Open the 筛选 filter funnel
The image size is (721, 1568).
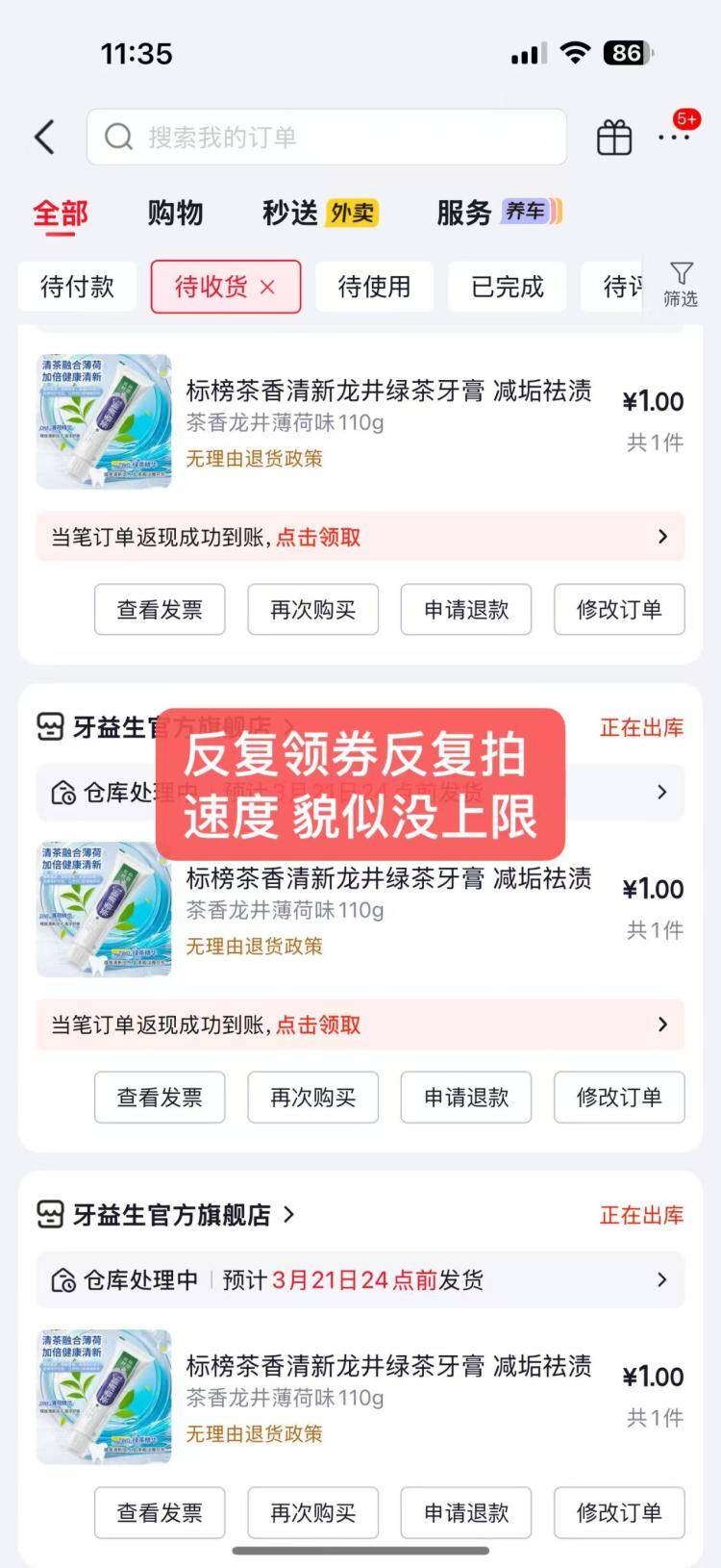pyautogui.click(x=681, y=285)
